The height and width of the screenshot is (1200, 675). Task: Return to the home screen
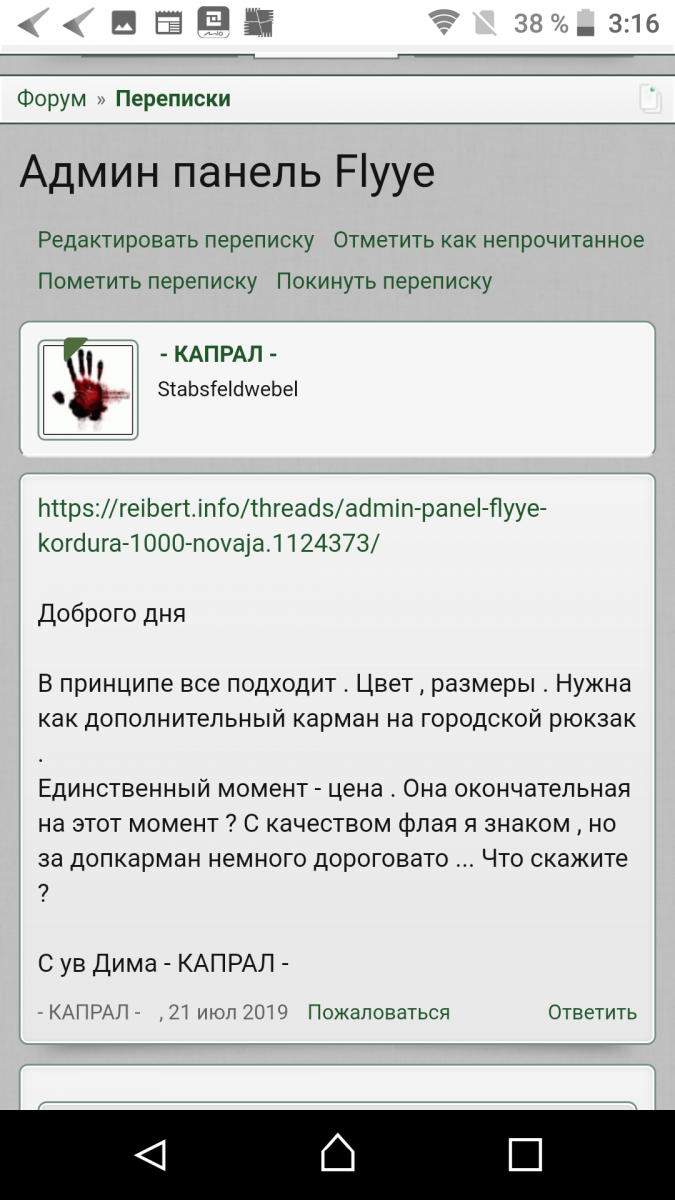pyautogui.click(x=337, y=1155)
